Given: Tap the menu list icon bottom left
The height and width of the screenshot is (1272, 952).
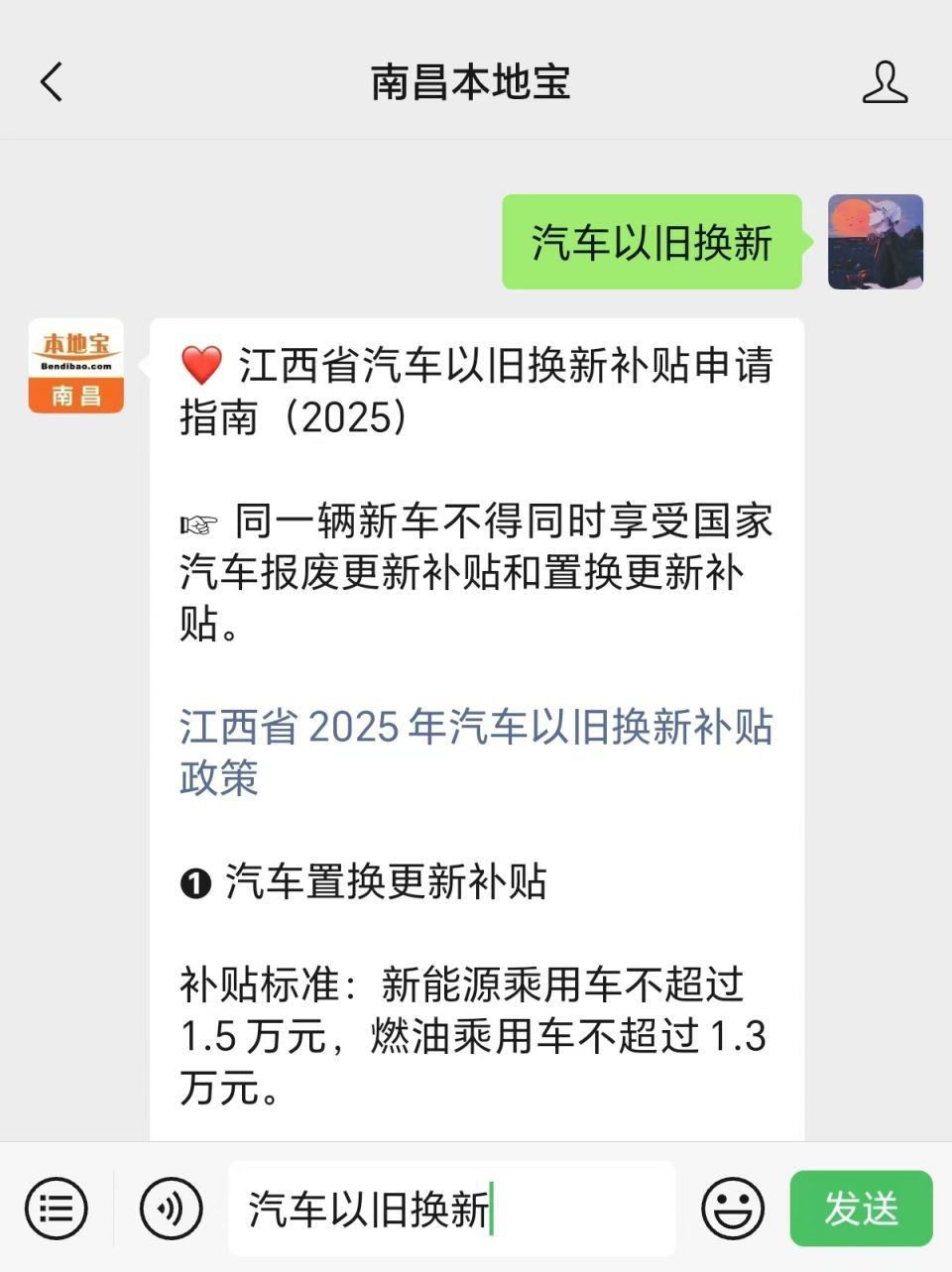Looking at the screenshot, I should [x=57, y=1209].
